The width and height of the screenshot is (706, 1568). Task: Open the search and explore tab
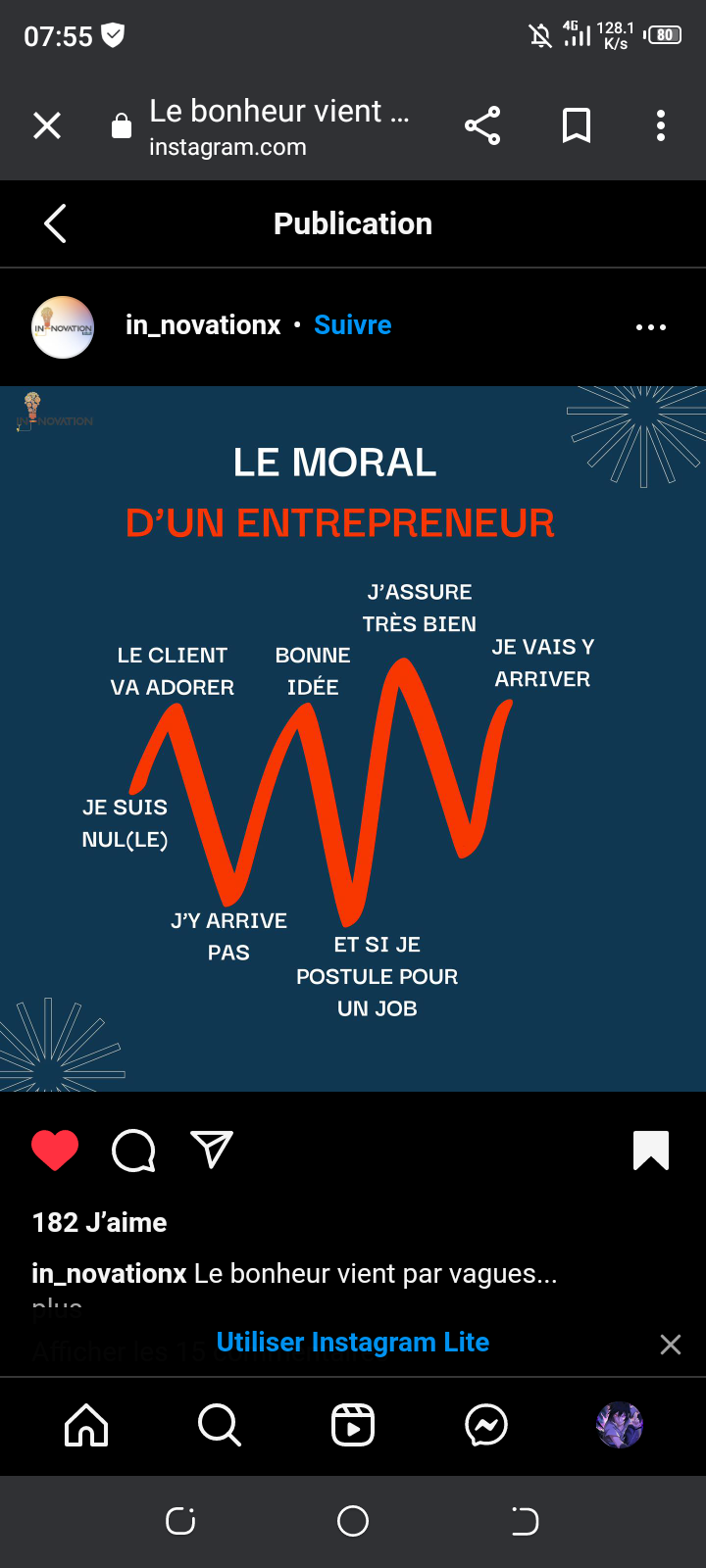(220, 1425)
